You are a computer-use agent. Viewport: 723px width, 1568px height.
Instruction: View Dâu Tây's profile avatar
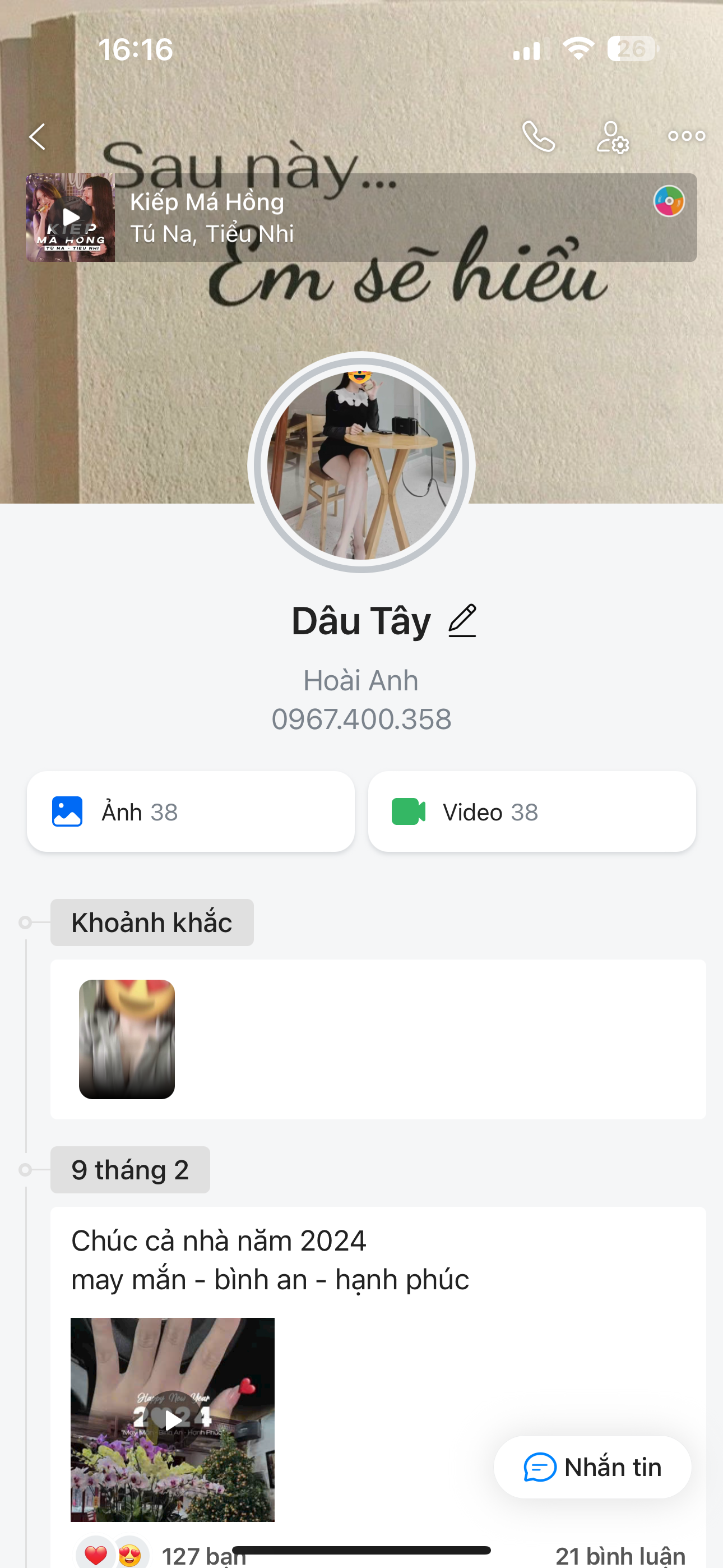click(x=361, y=464)
